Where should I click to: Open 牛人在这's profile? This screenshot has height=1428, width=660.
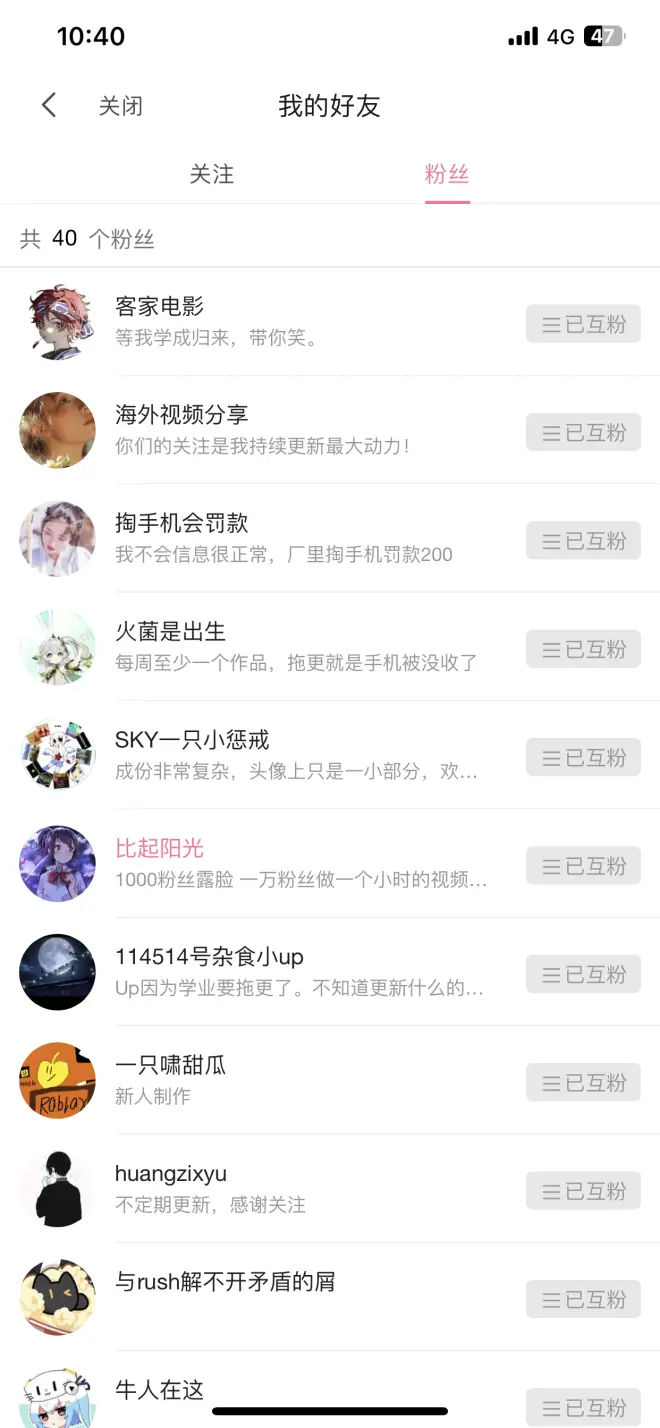click(160, 1389)
